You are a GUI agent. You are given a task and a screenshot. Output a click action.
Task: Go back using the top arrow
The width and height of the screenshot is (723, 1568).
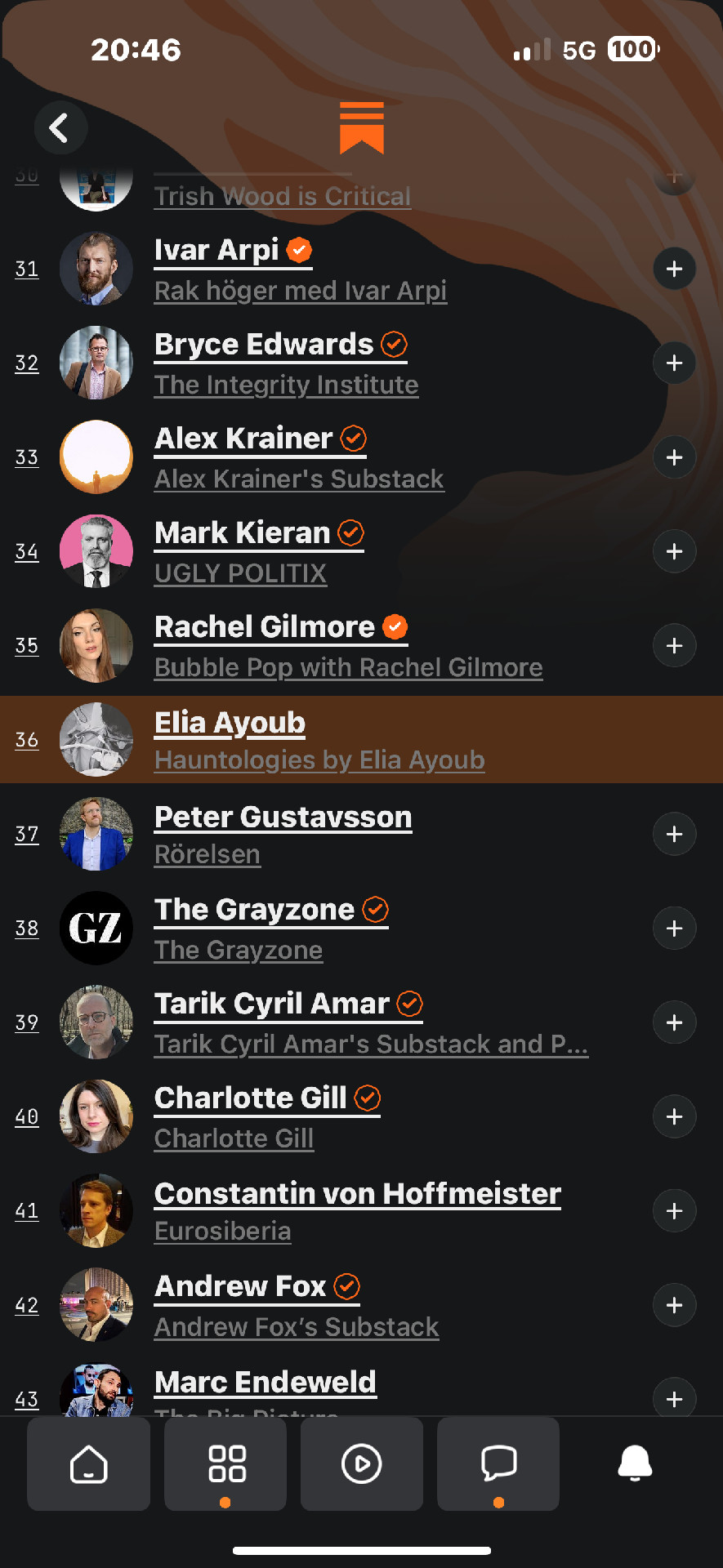(x=60, y=127)
